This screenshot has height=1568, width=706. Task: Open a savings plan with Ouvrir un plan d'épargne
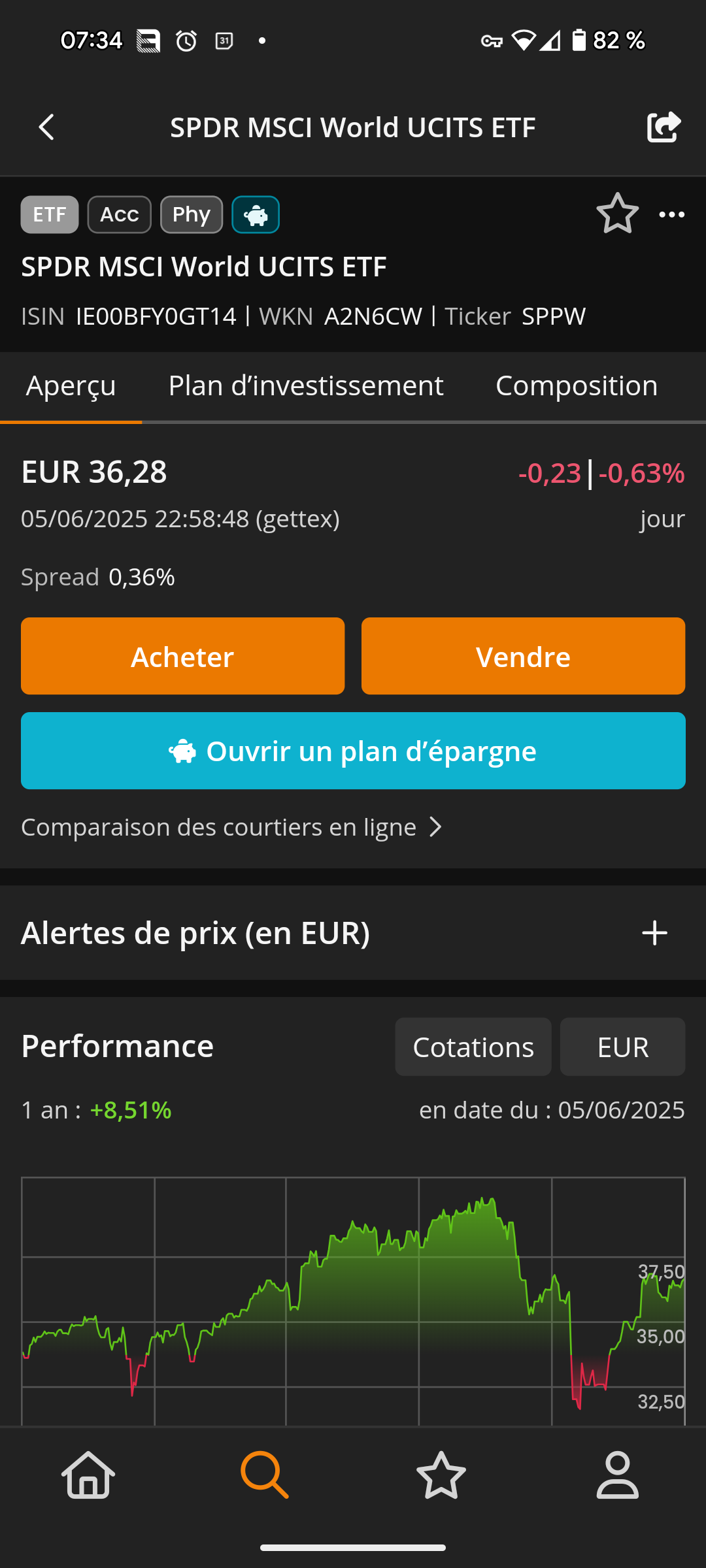click(x=353, y=751)
